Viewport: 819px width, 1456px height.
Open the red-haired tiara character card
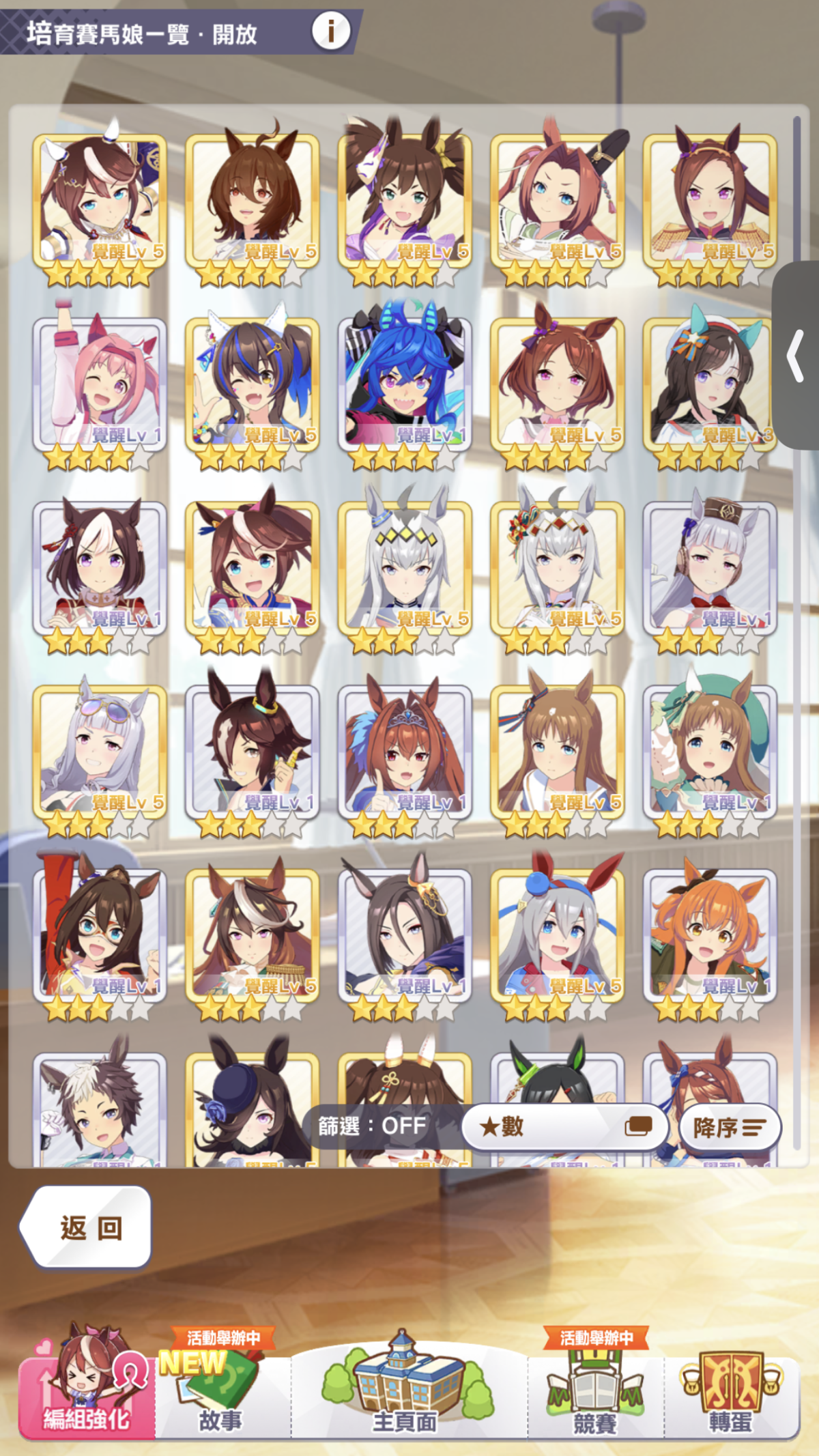[x=405, y=751]
